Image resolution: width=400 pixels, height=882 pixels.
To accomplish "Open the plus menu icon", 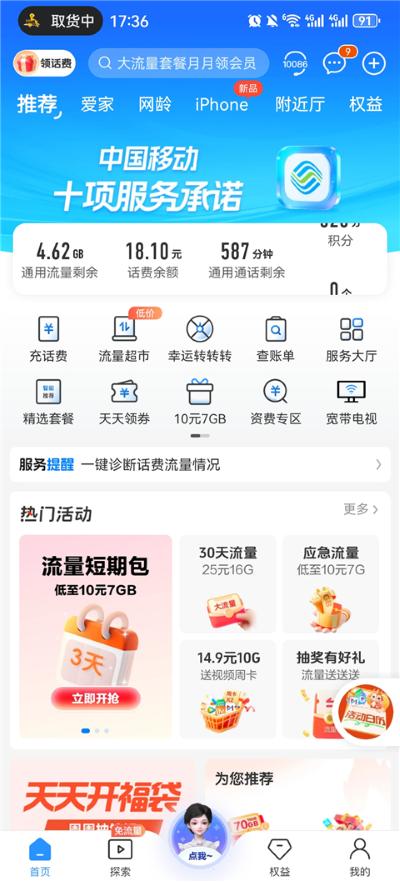I will point(374,64).
